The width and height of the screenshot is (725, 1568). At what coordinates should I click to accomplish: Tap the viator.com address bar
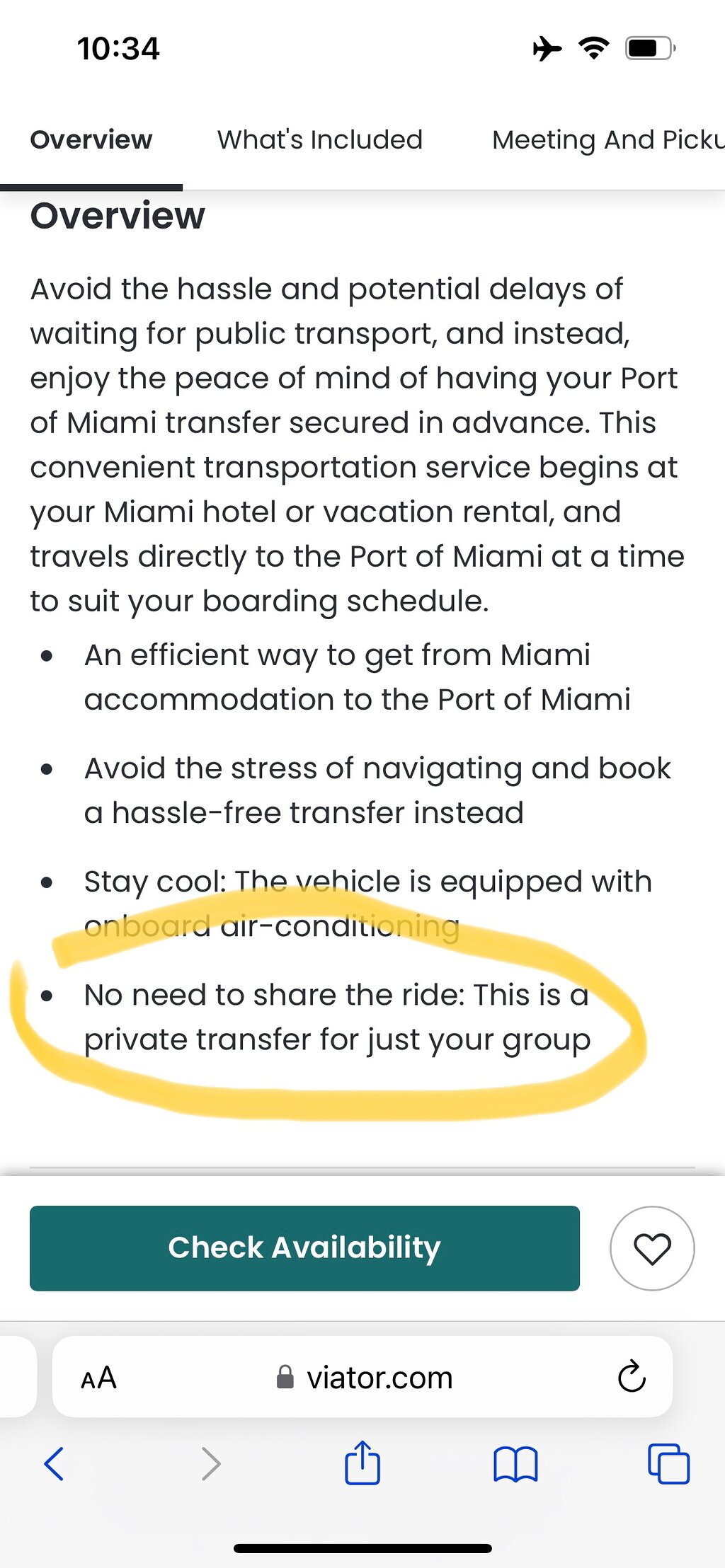(x=364, y=1378)
